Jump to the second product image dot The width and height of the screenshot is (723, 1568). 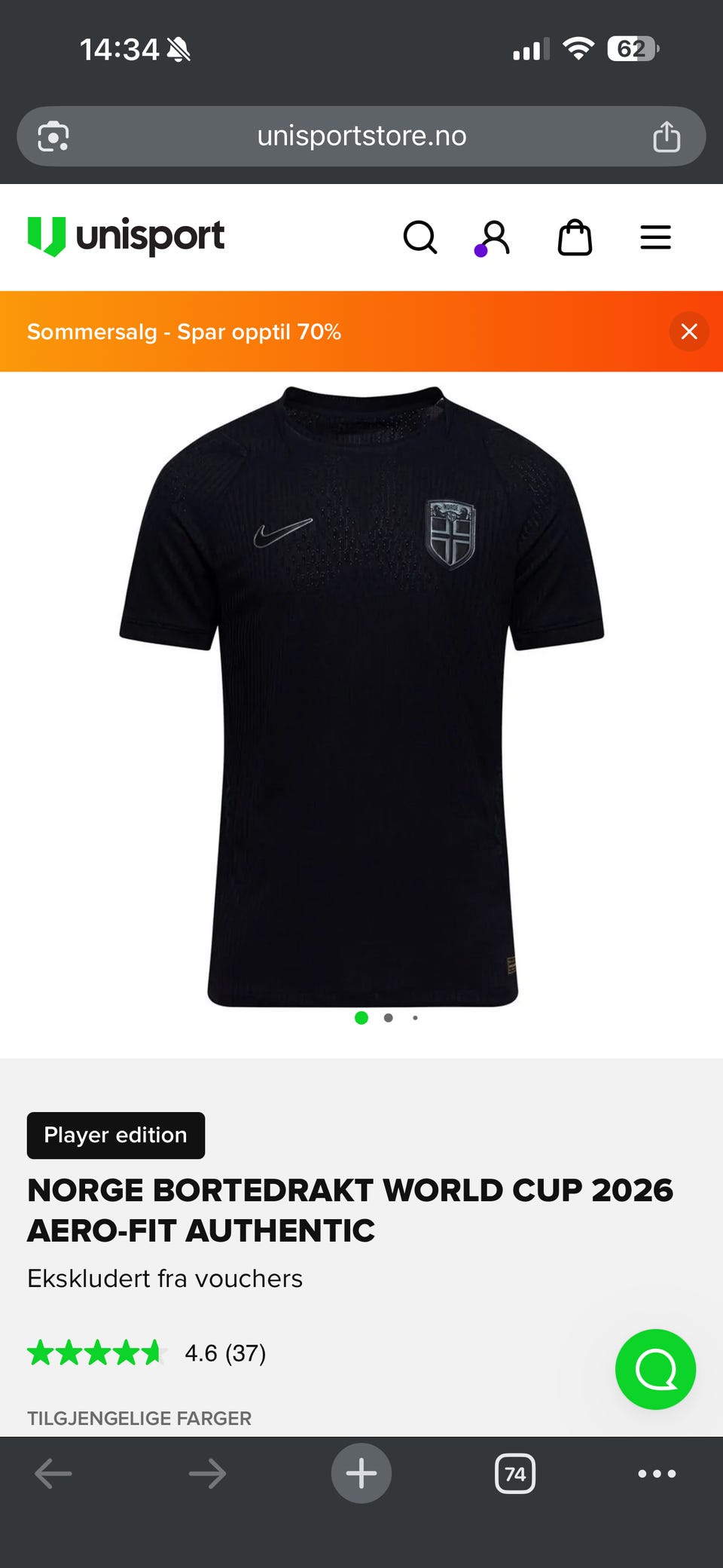click(388, 1018)
